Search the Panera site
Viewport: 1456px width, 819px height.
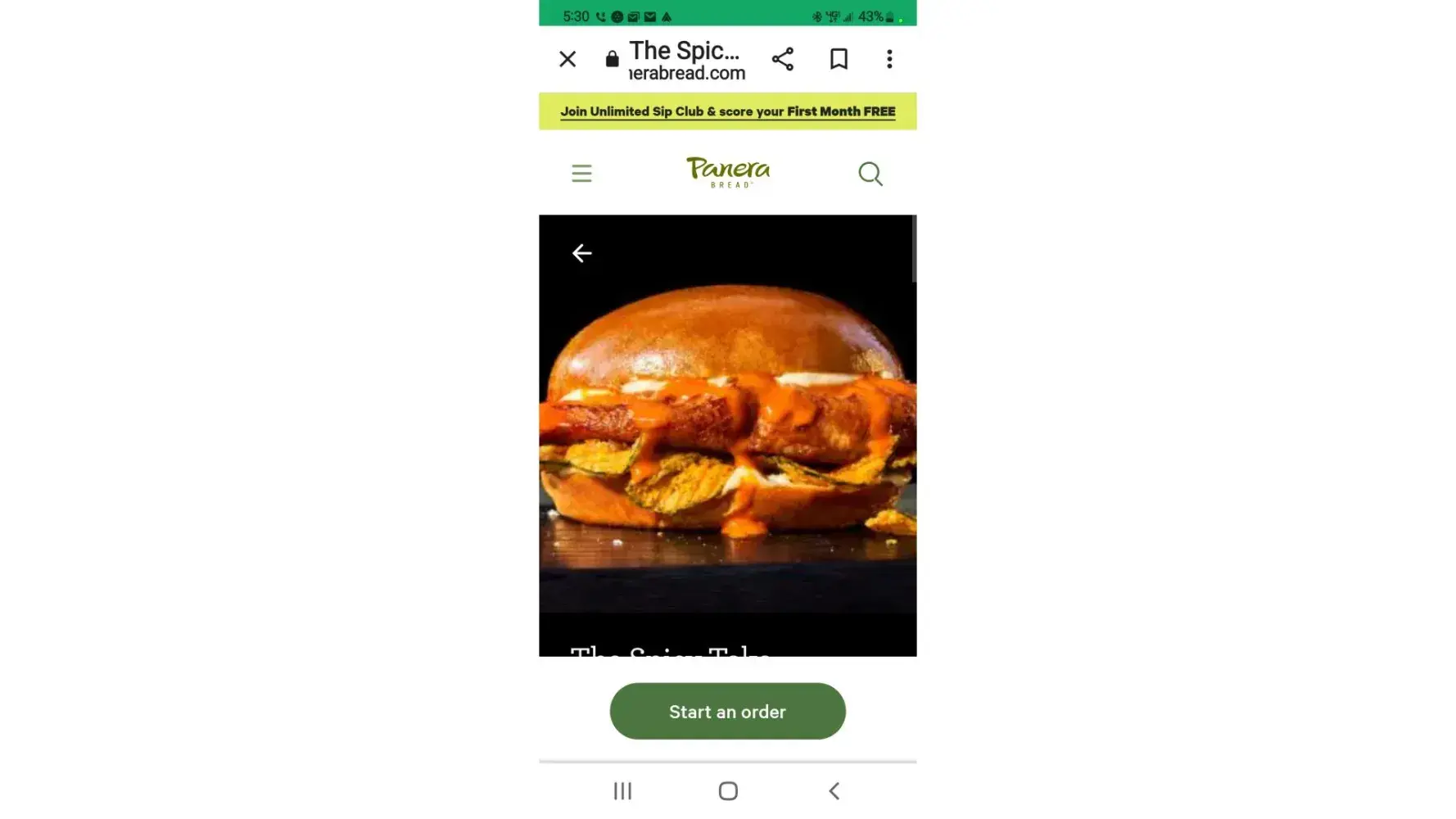pyautogui.click(x=870, y=174)
